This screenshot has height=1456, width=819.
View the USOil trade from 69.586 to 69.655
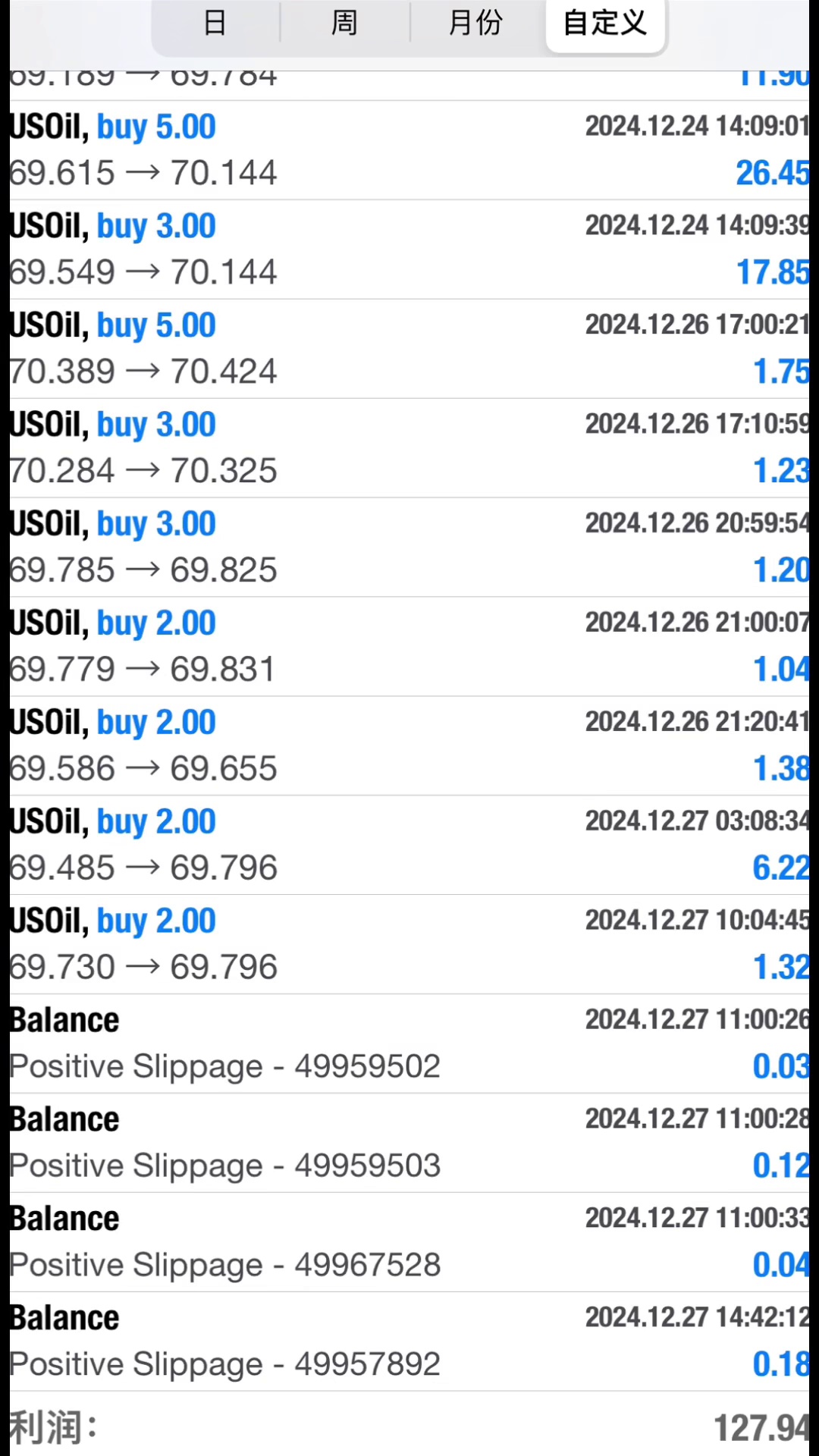point(409,746)
